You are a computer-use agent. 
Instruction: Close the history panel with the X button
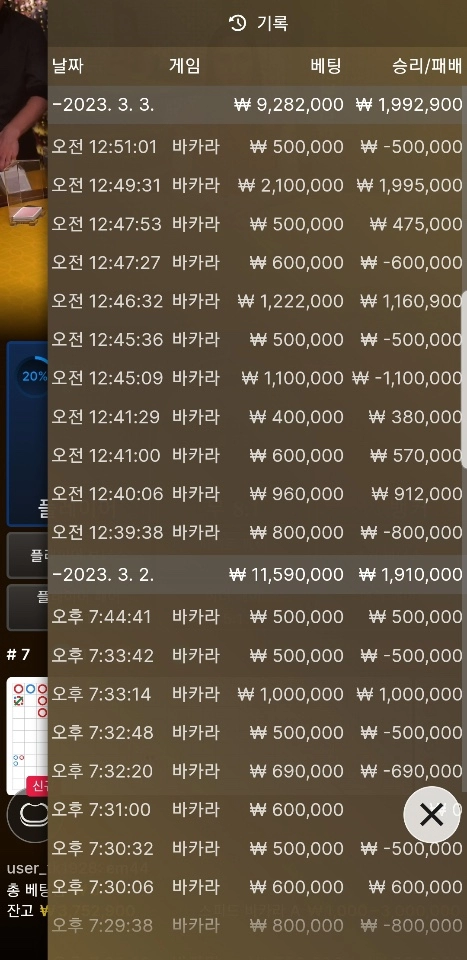(431, 814)
